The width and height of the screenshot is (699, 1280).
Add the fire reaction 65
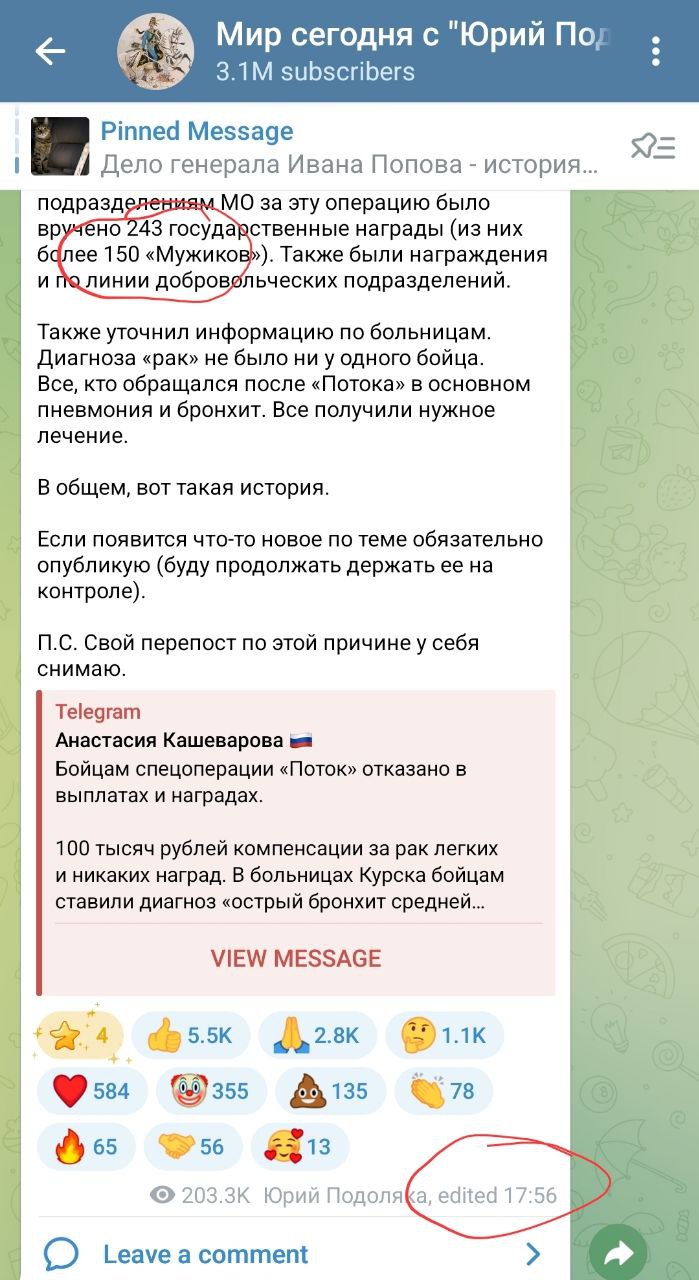tap(85, 1146)
